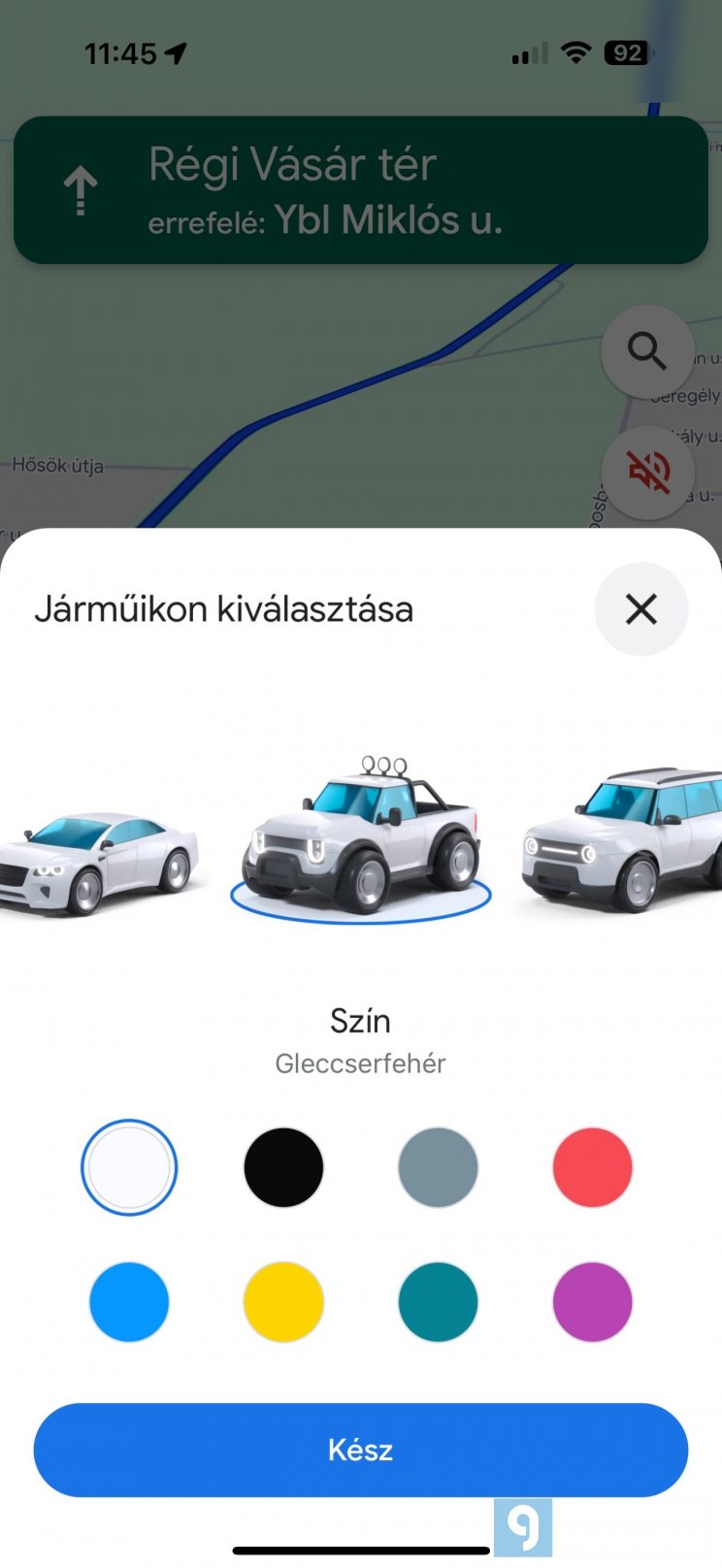This screenshot has height=1568, width=722.
Task: Choose the yellow color swatch
Action: click(x=283, y=1302)
